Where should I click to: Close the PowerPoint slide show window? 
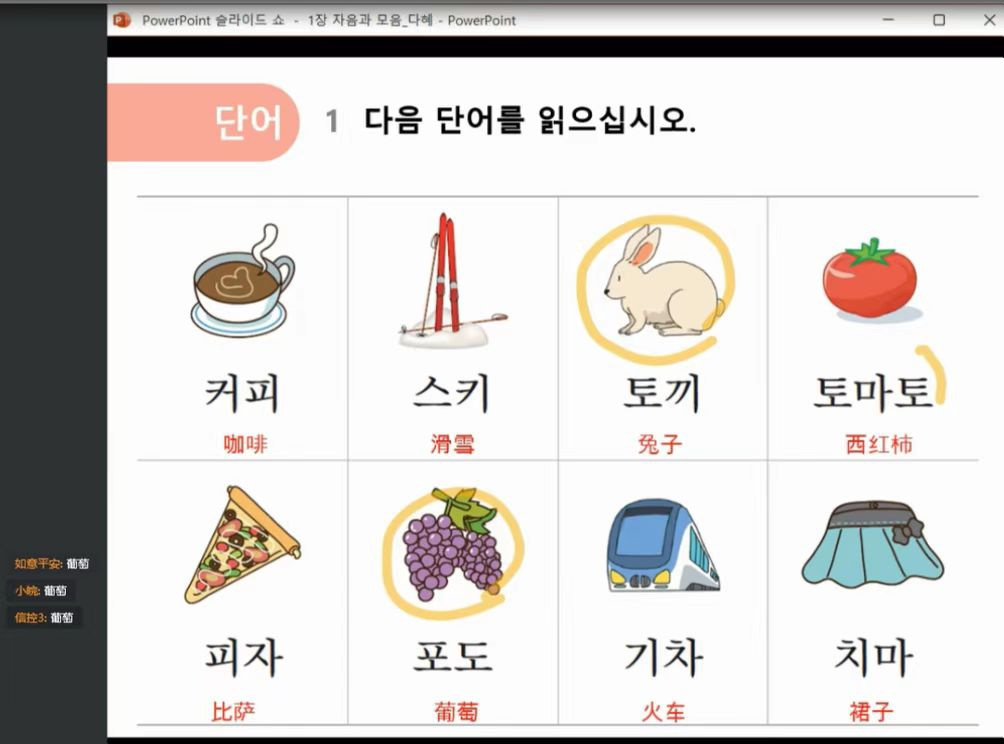[989, 19]
